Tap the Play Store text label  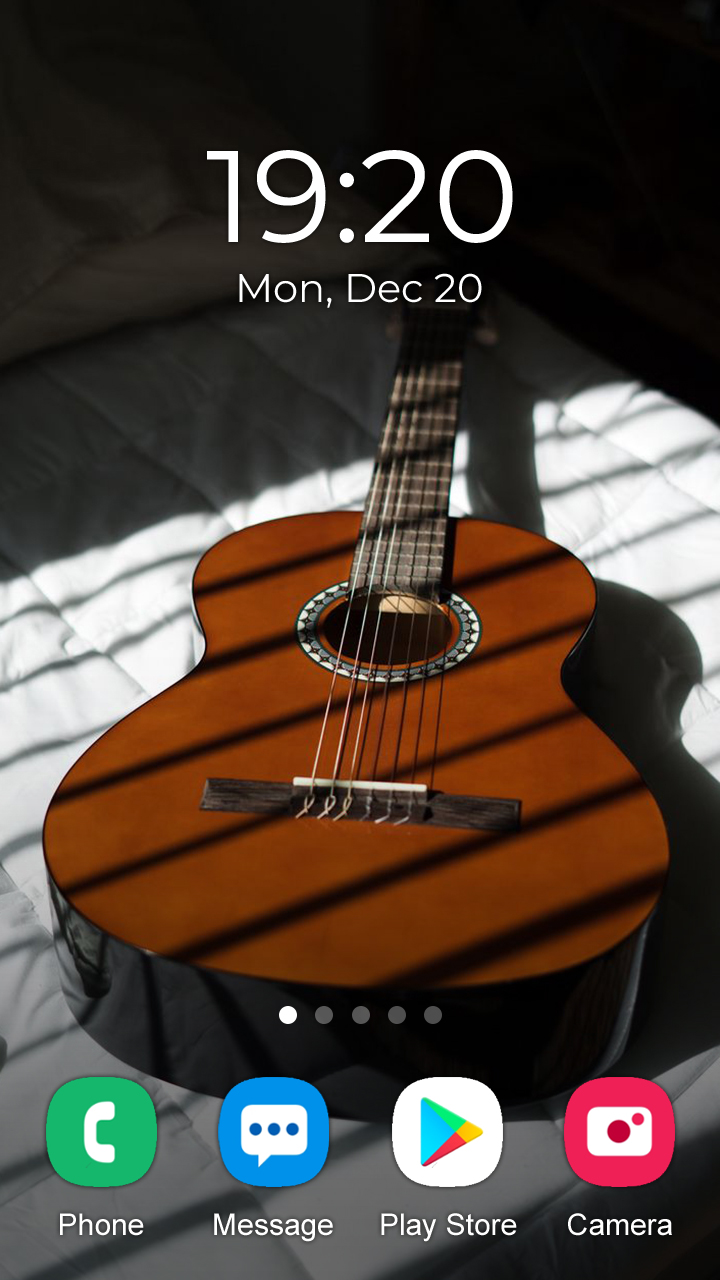(447, 1222)
